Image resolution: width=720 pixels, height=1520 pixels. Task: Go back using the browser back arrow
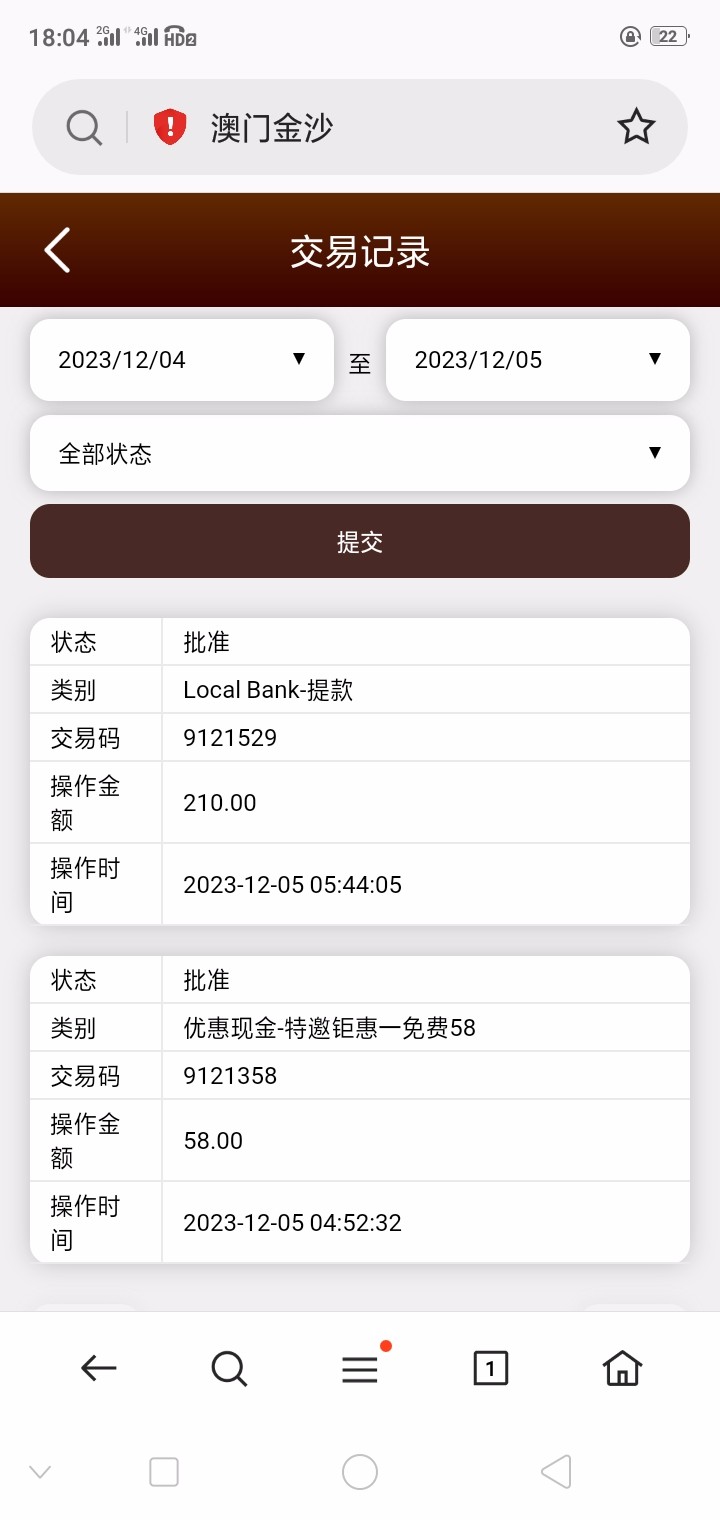(98, 1368)
